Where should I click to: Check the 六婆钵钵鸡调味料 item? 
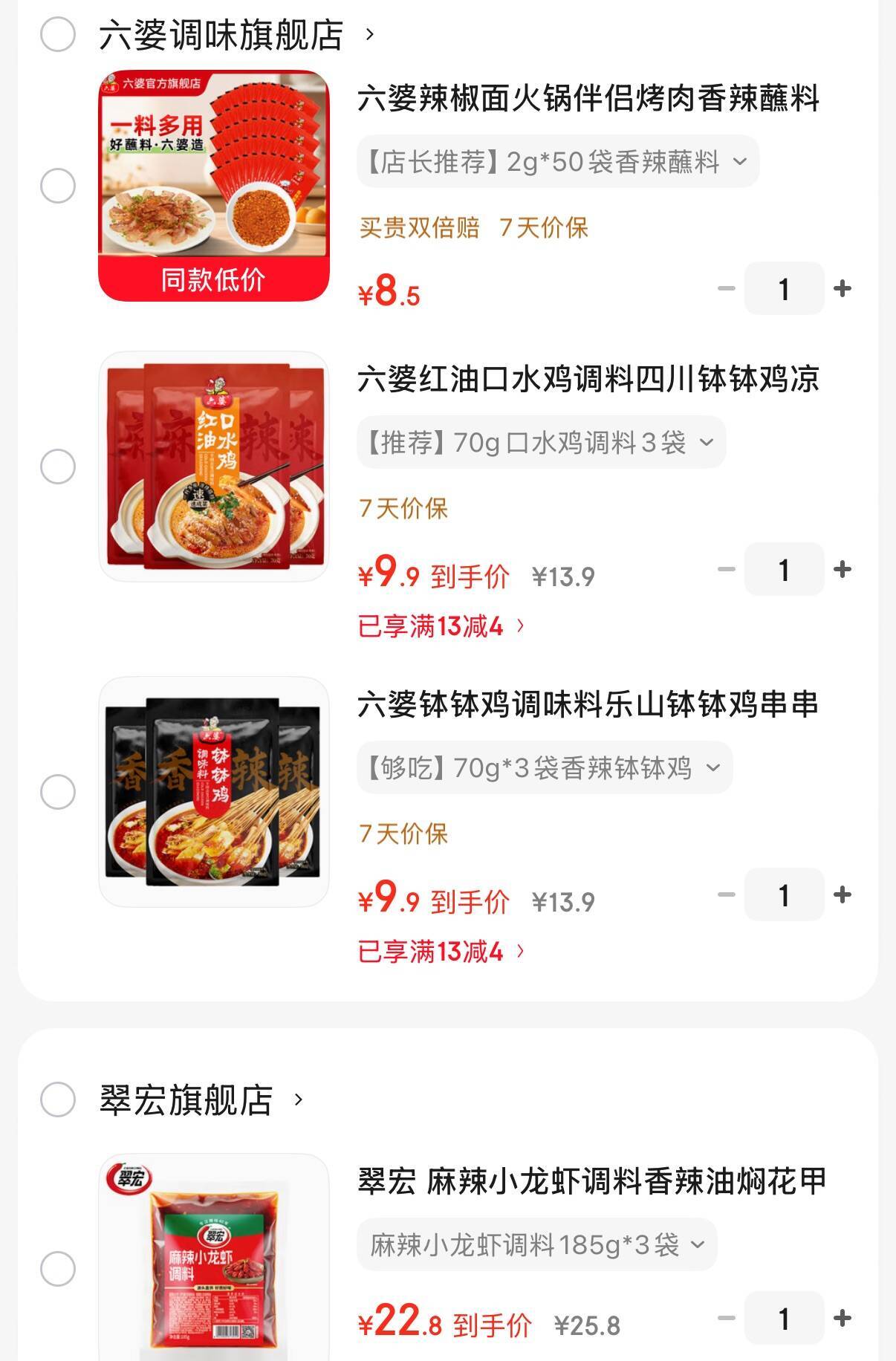pyautogui.click(x=58, y=792)
